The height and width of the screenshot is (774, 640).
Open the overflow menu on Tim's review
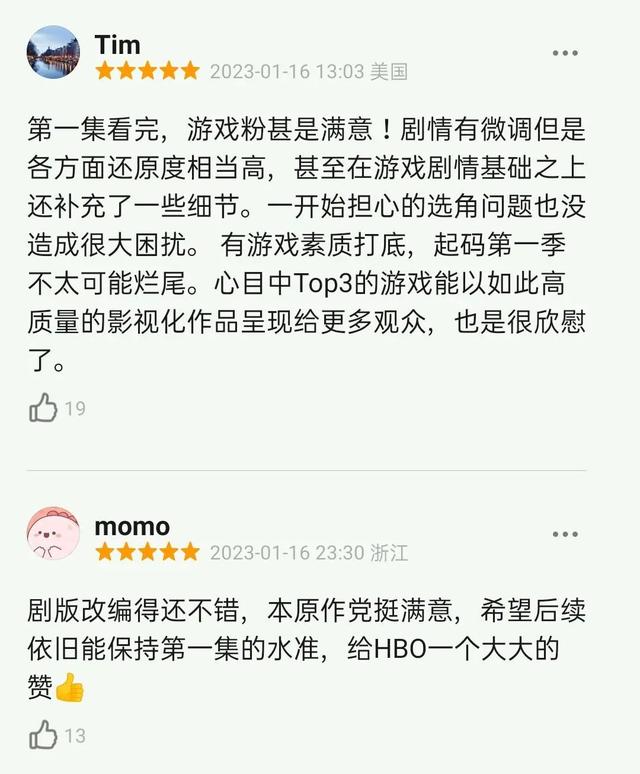(x=565, y=53)
